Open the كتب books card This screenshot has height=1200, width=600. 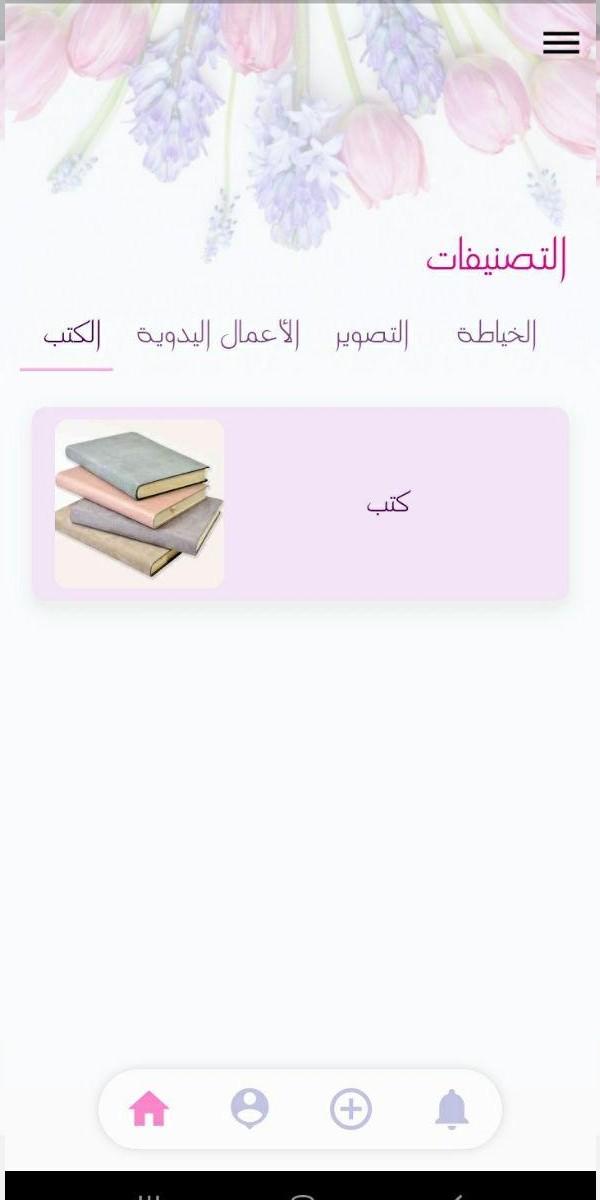coord(300,503)
